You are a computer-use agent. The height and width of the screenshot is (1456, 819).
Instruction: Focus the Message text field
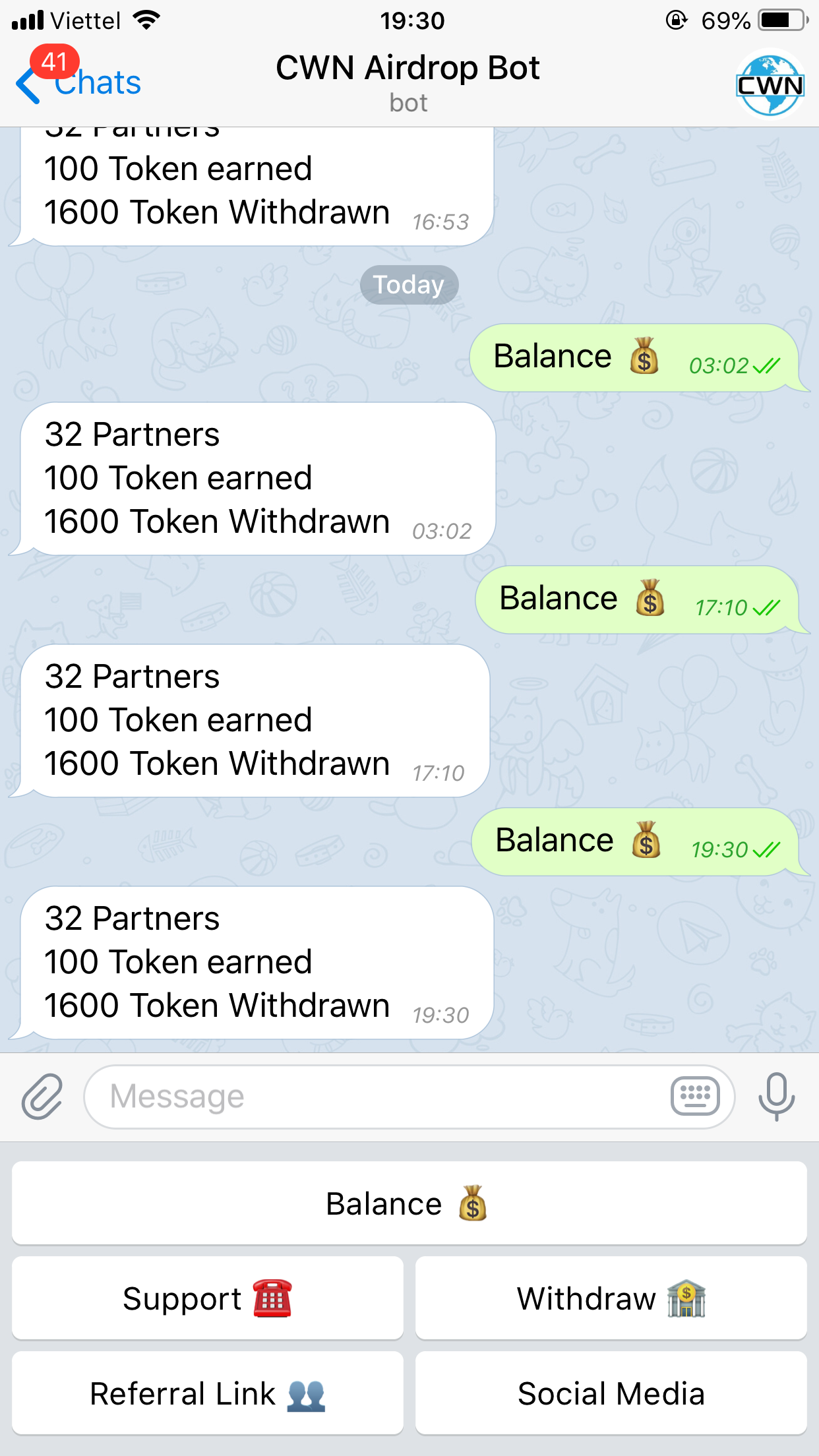pos(376,1097)
